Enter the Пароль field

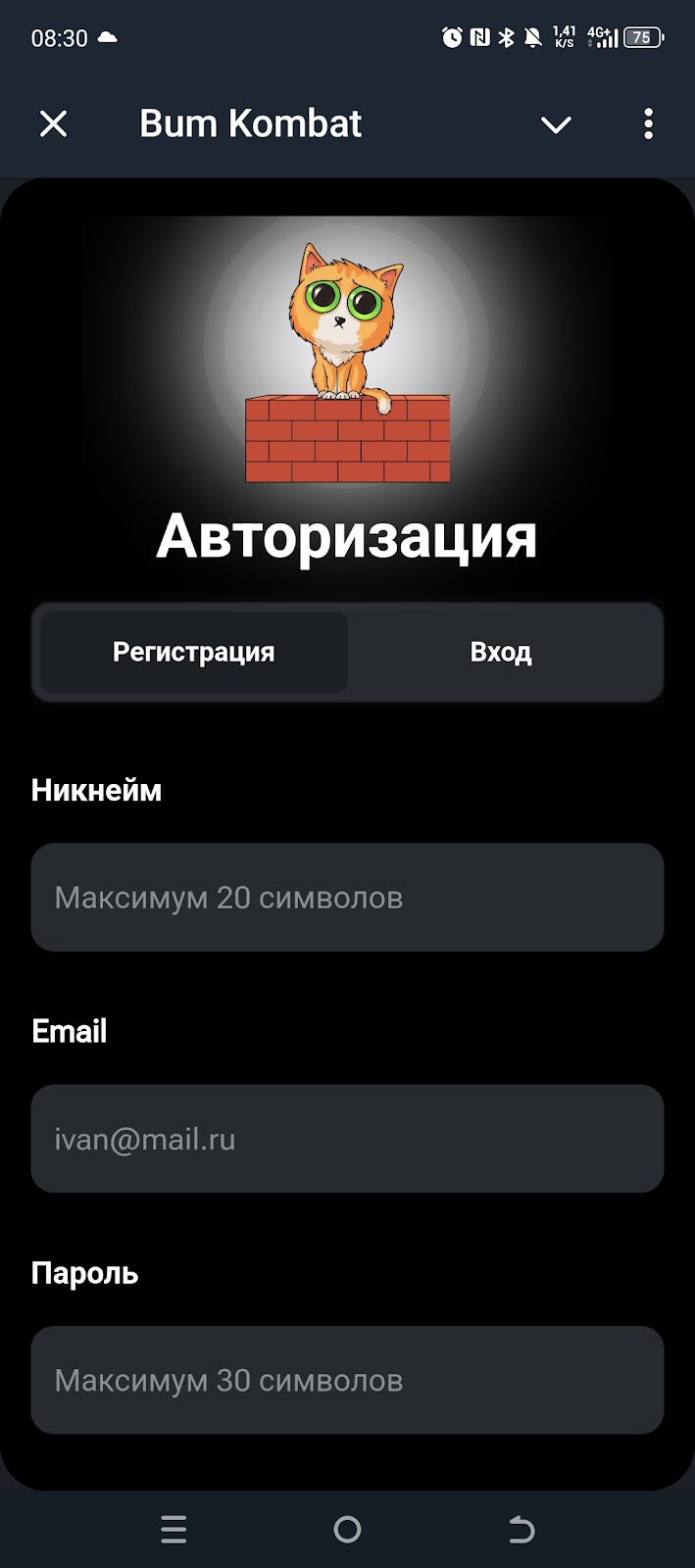point(347,1380)
